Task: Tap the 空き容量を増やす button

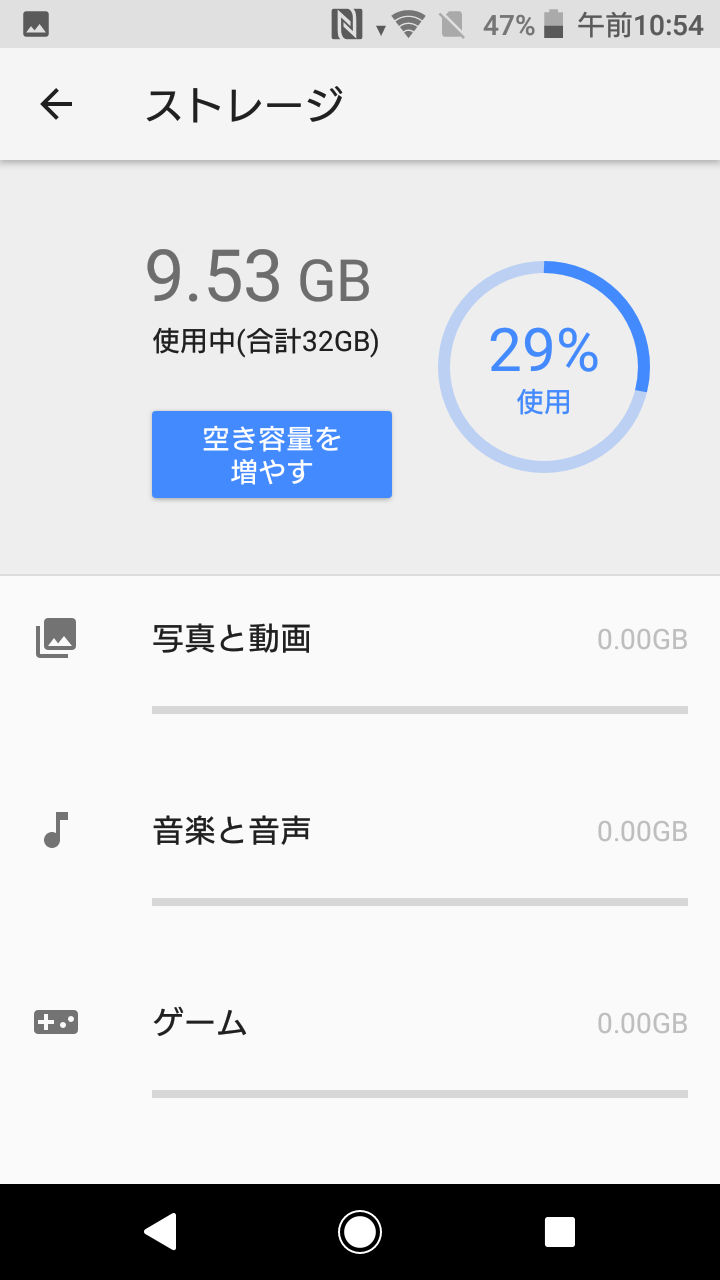Action: [x=272, y=454]
